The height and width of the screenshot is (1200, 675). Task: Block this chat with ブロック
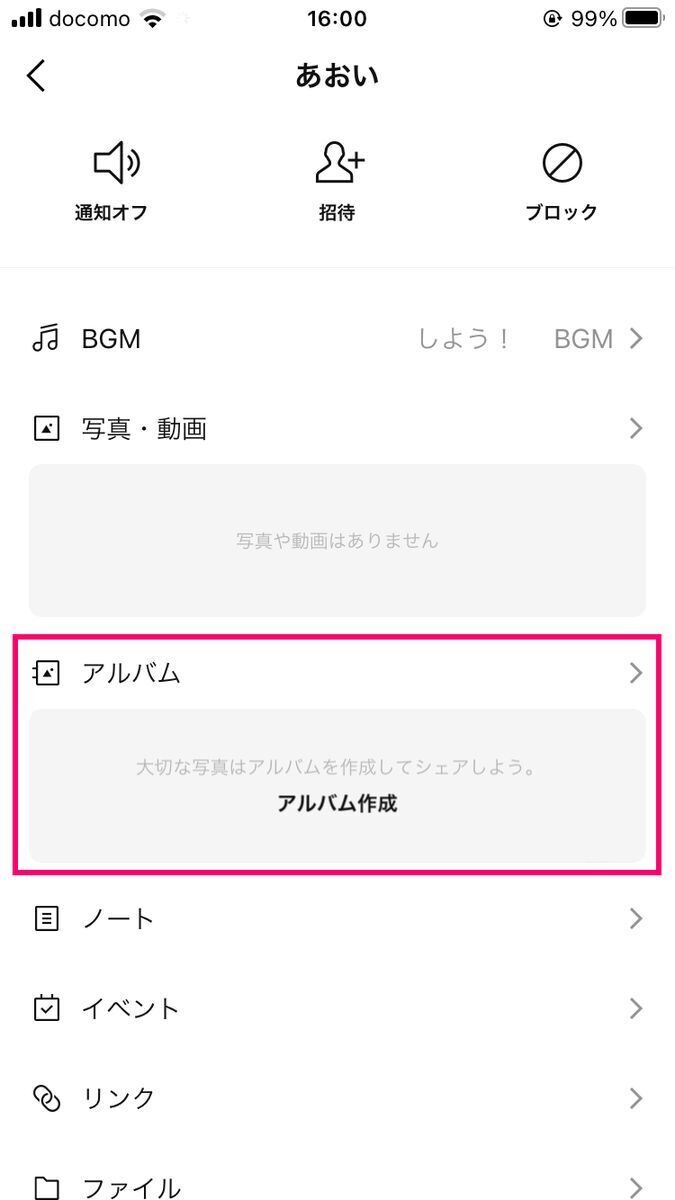[561, 183]
